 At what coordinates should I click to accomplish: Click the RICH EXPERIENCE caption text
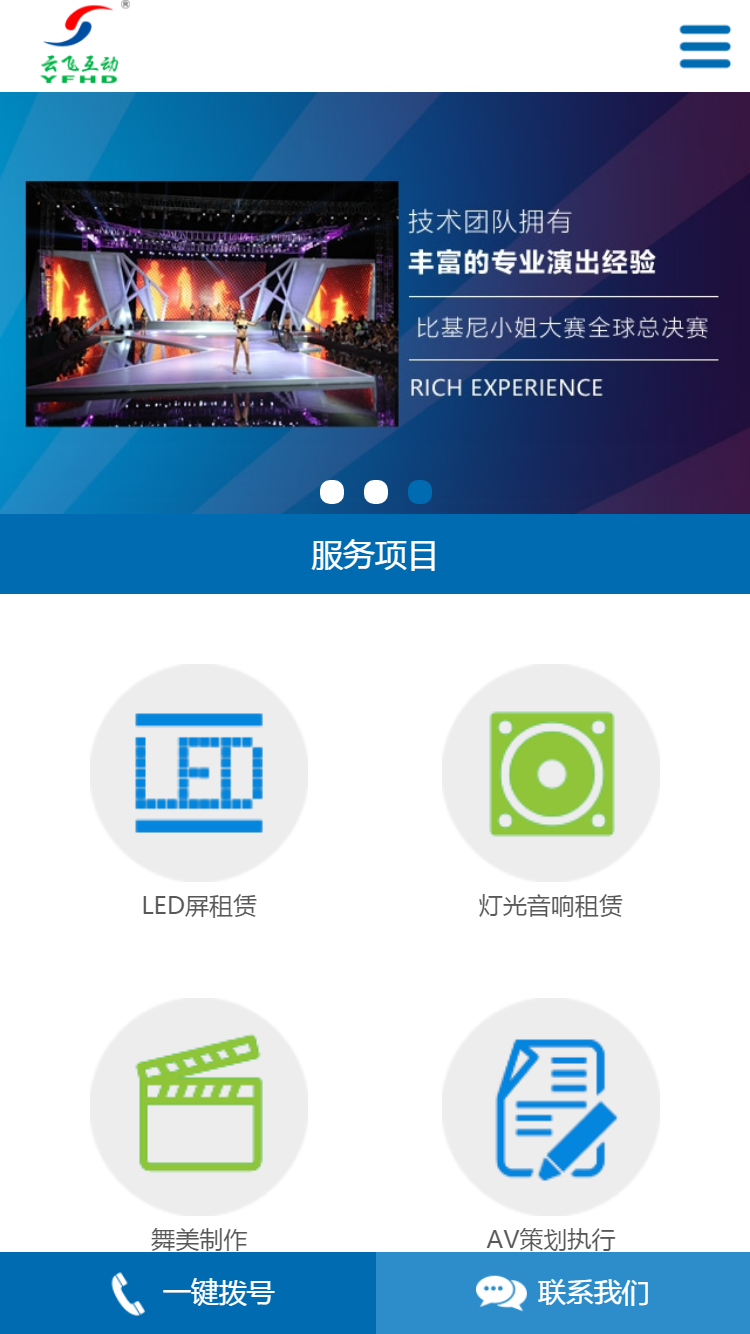[506, 387]
